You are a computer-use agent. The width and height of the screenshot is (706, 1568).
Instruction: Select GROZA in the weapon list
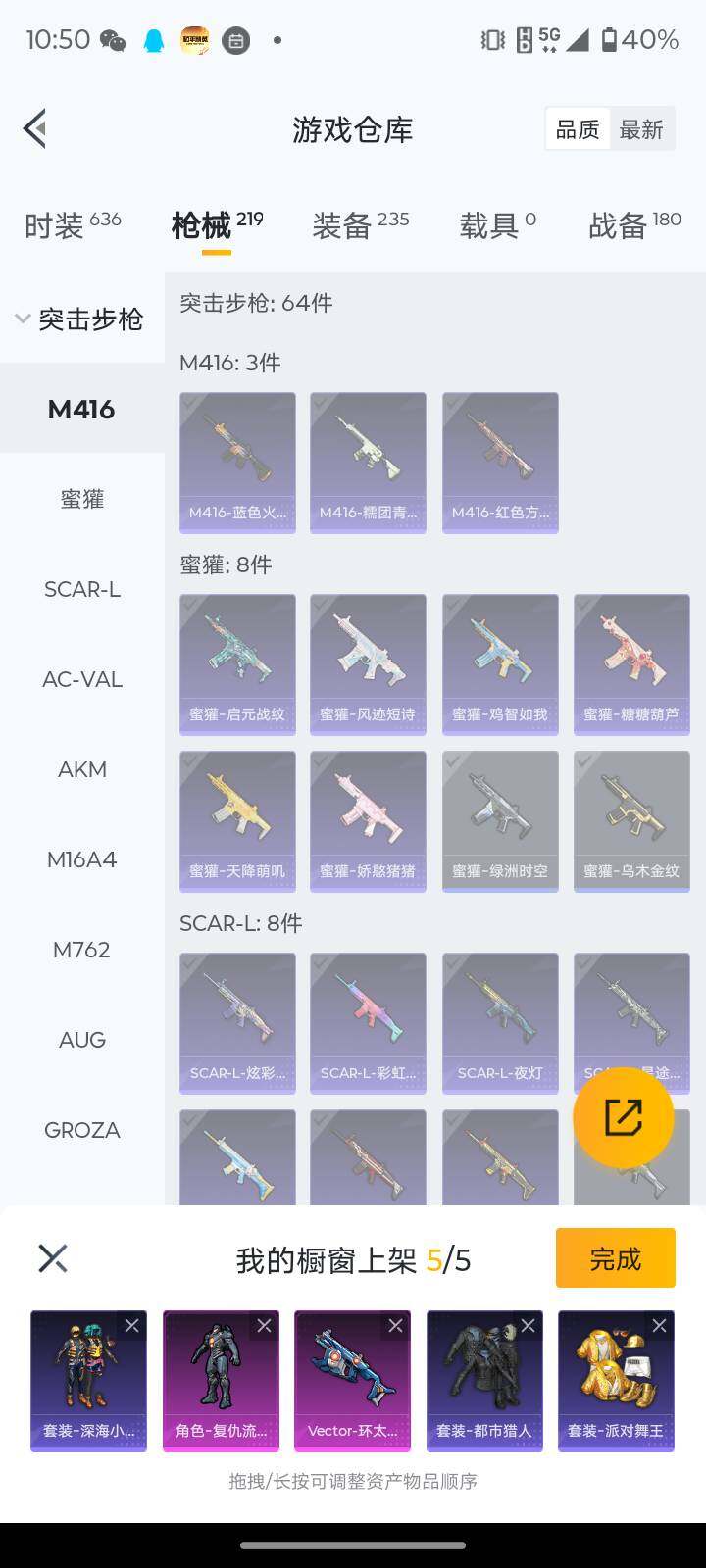tap(82, 1130)
